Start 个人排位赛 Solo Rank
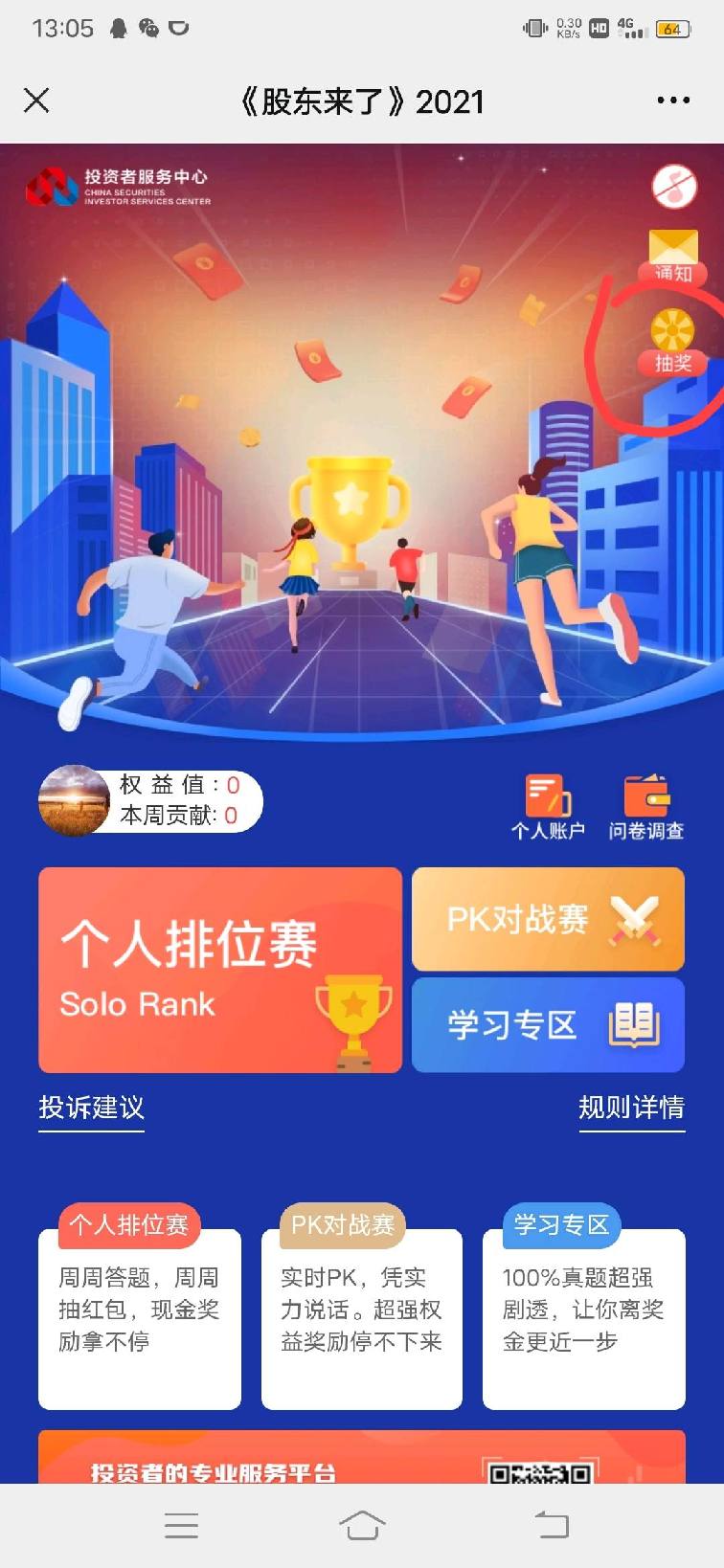This screenshot has width=724, height=1568. tap(220, 970)
